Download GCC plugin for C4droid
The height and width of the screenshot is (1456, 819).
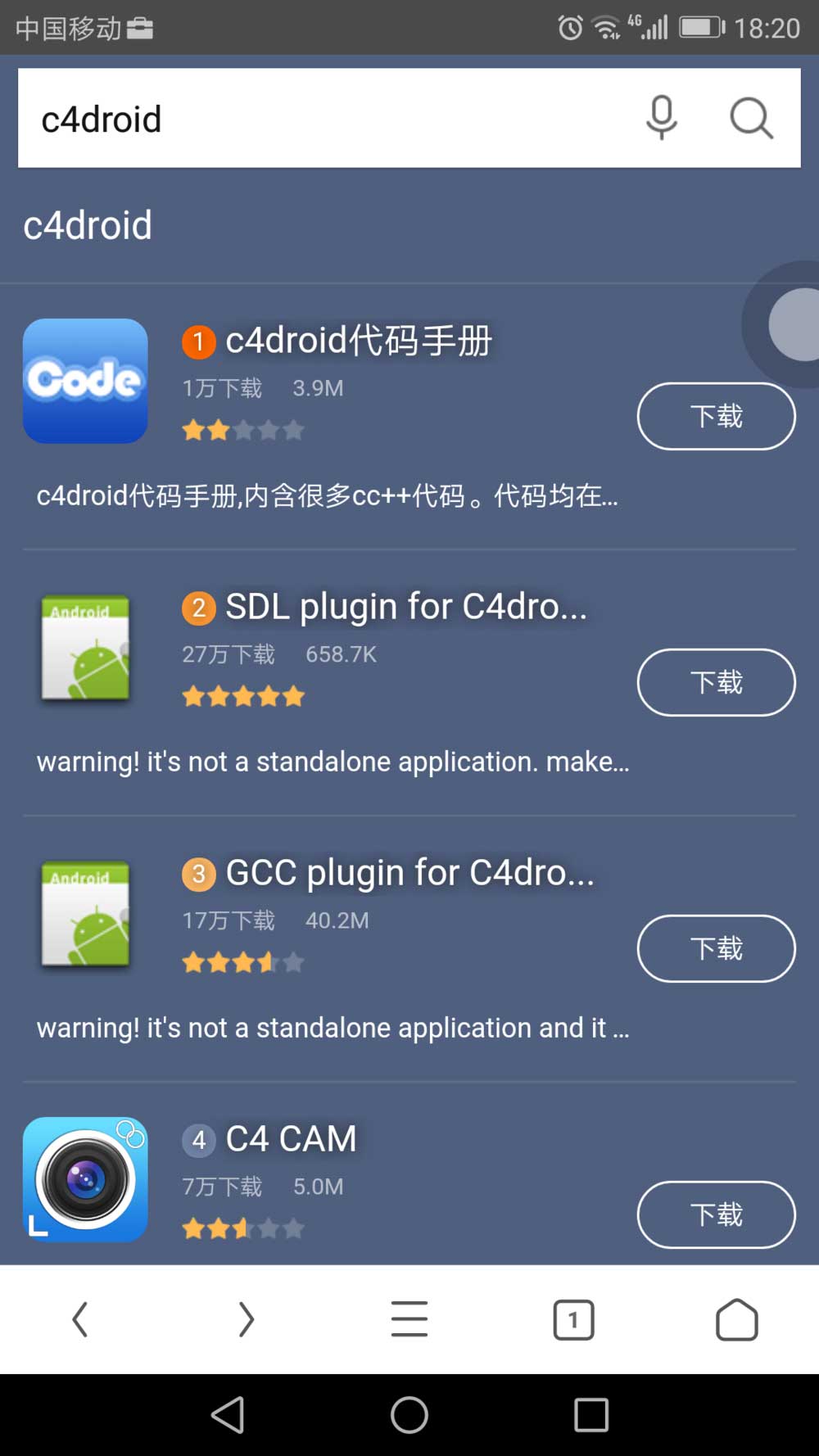click(x=716, y=948)
